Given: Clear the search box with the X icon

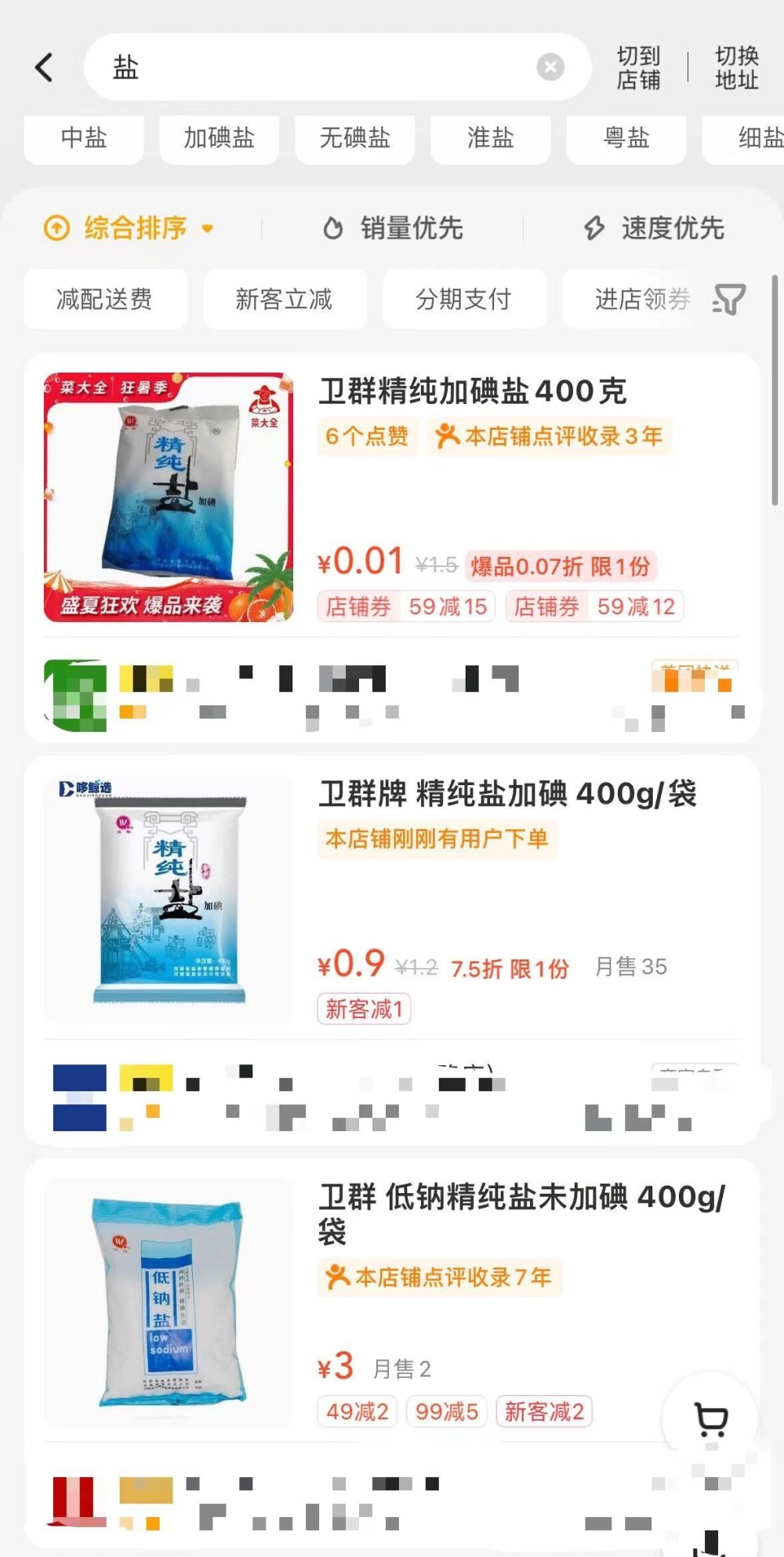Looking at the screenshot, I should click(x=551, y=67).
